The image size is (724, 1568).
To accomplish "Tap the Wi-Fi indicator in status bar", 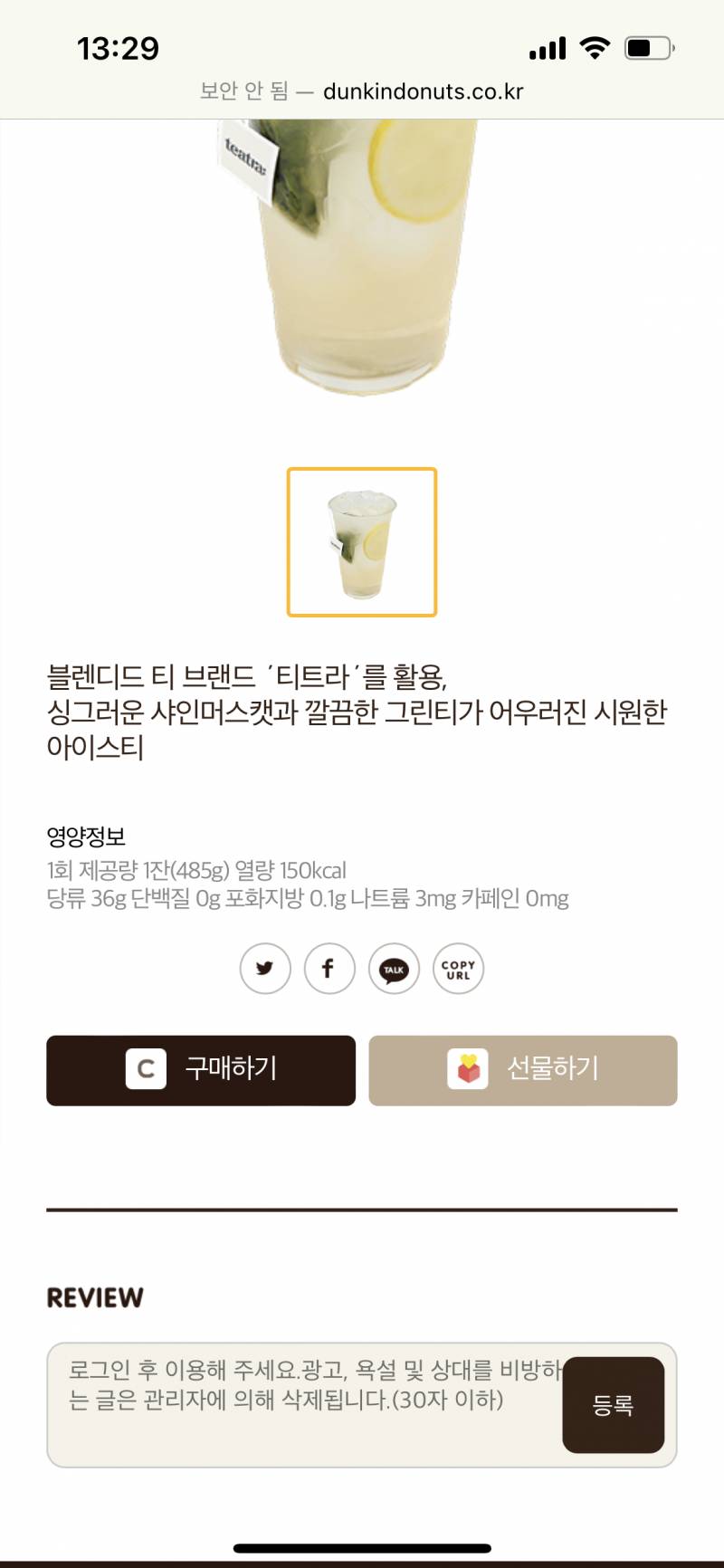I will [595, 47].
